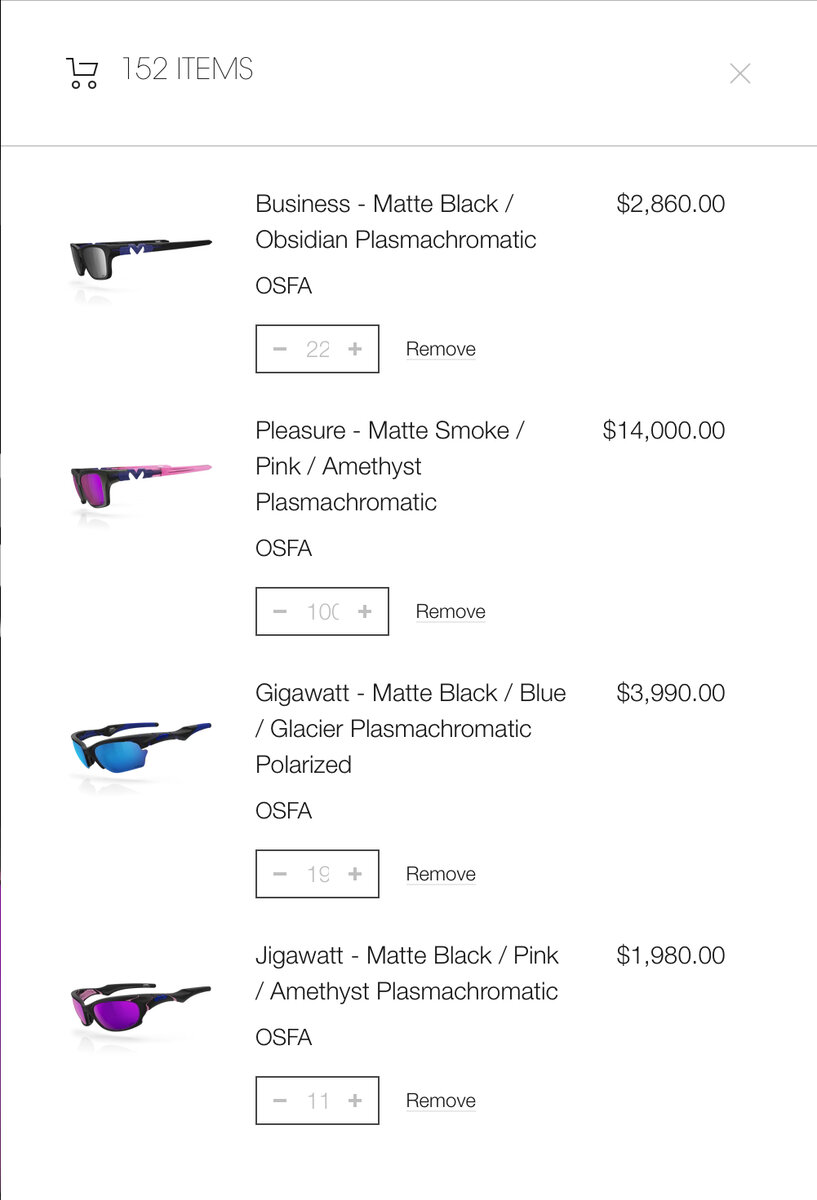The image size is (817, 1200).
Task: Decrease quantity of Gigawatt Glacier sunglasses
Action: [280, 874]
